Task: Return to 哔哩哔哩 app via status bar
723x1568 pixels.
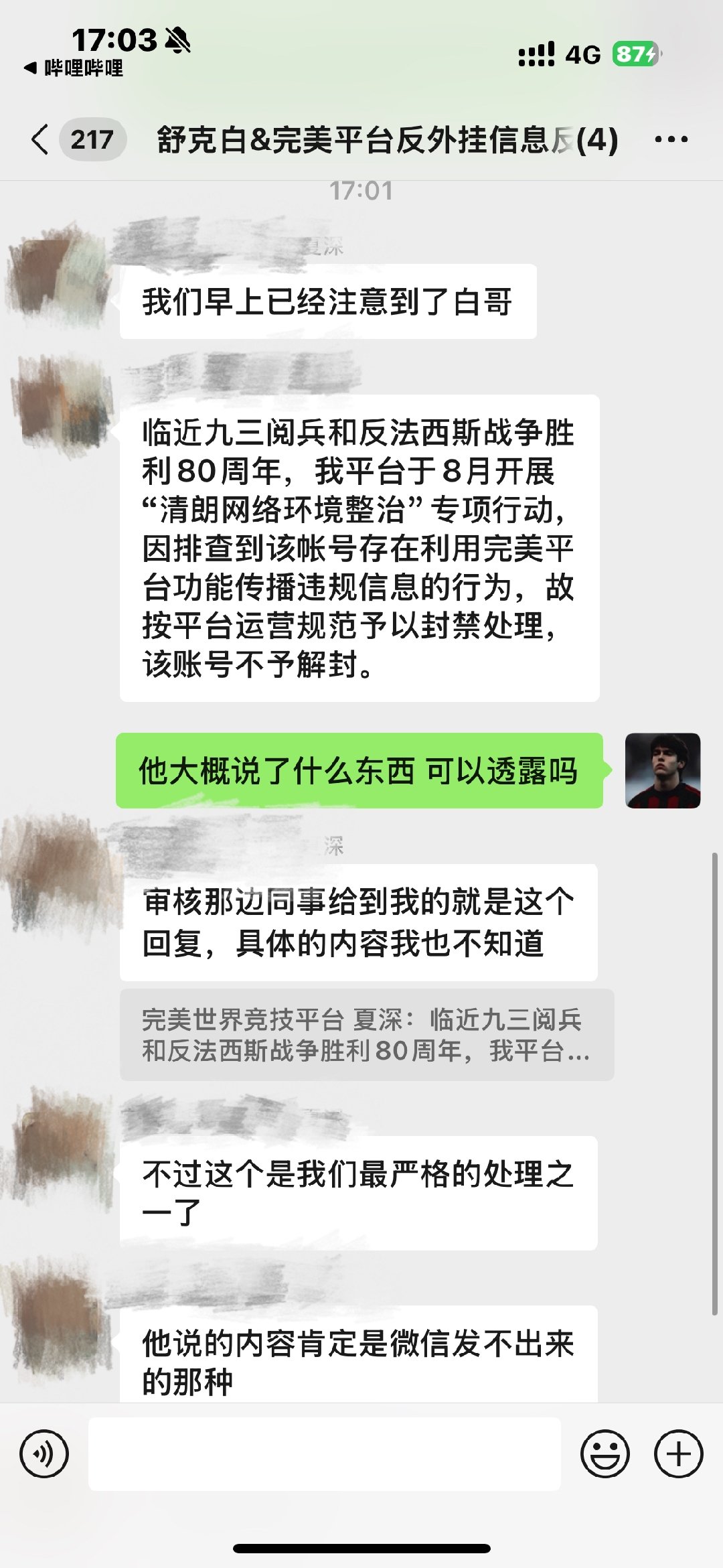Action: click(x=74, y=68)
